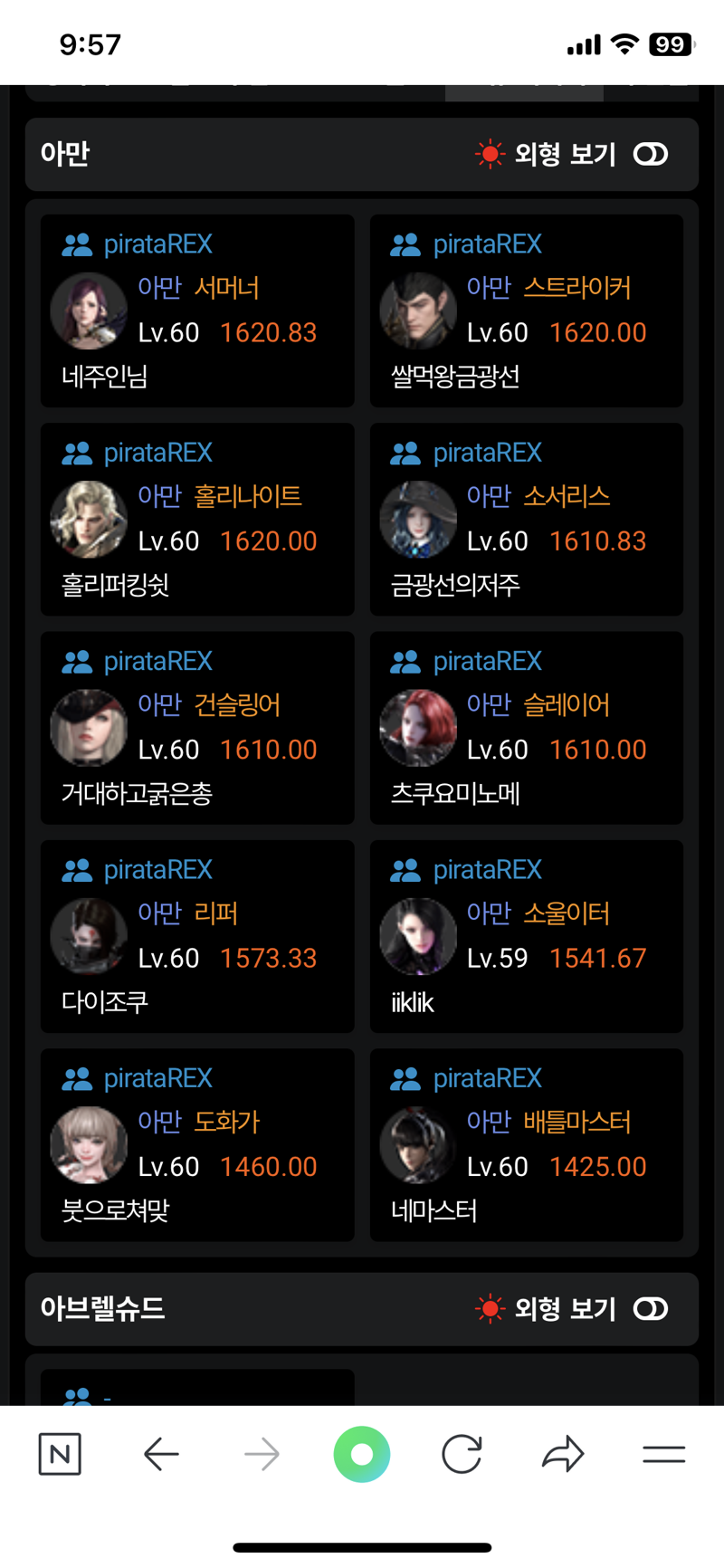The height and width of the screenshot is (1568, 724).
Task: Go to the Naver home N icon
Action: click(60, 1455)
